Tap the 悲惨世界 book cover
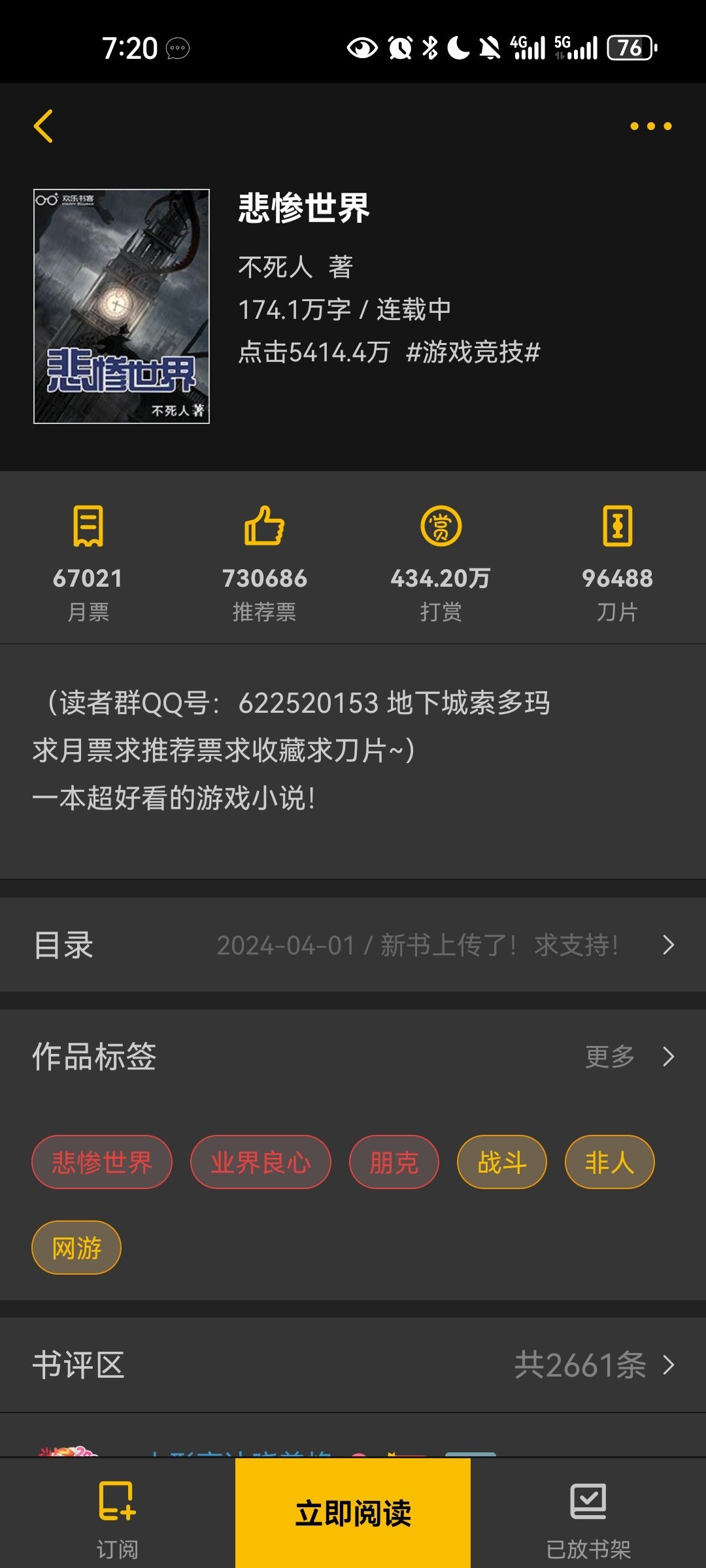Screen dimensions: 706x1568 point(122,306)
